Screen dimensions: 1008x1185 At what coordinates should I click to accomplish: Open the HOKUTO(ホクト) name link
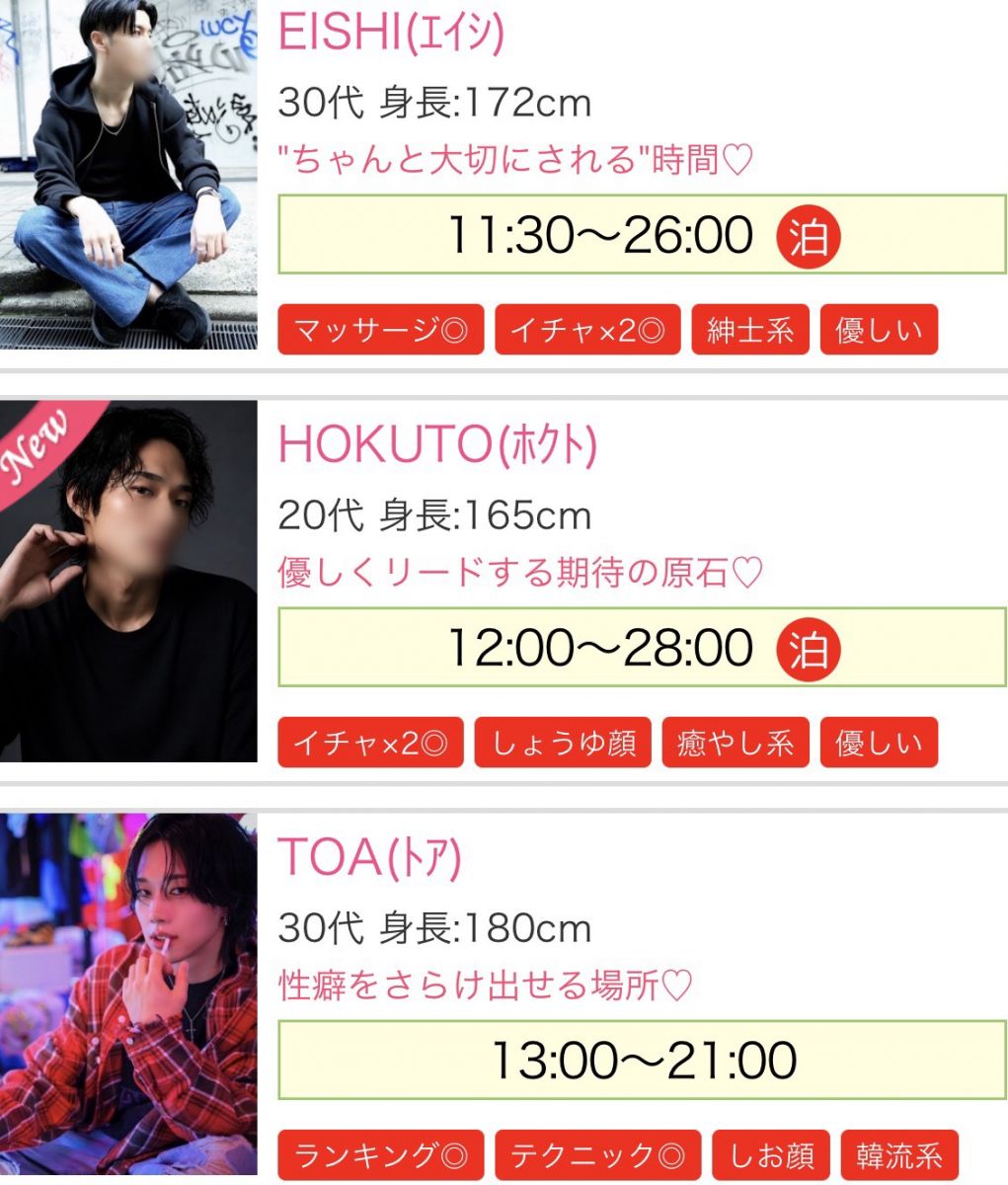[x=437, y=445]
